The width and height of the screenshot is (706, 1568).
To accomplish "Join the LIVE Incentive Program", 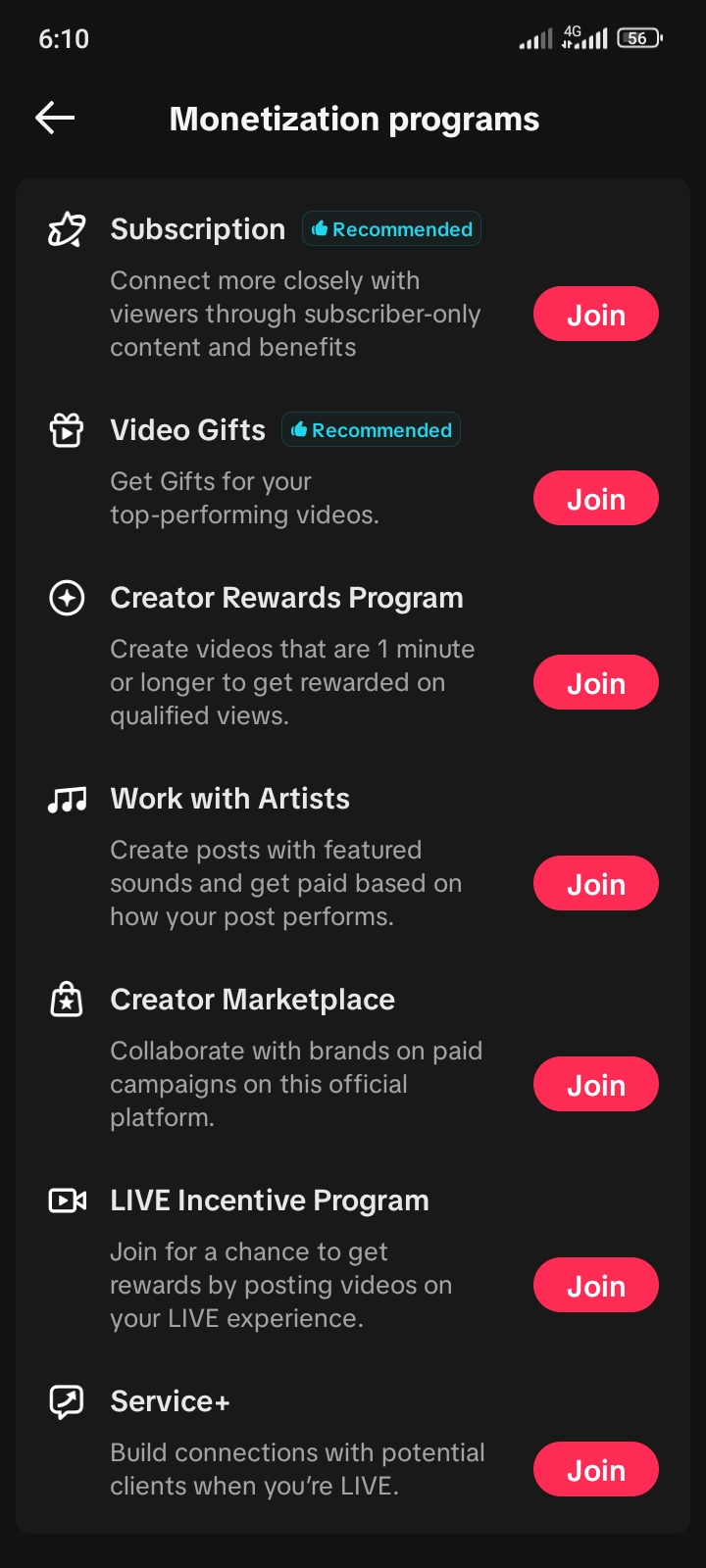I will [x=596, y=1286].
